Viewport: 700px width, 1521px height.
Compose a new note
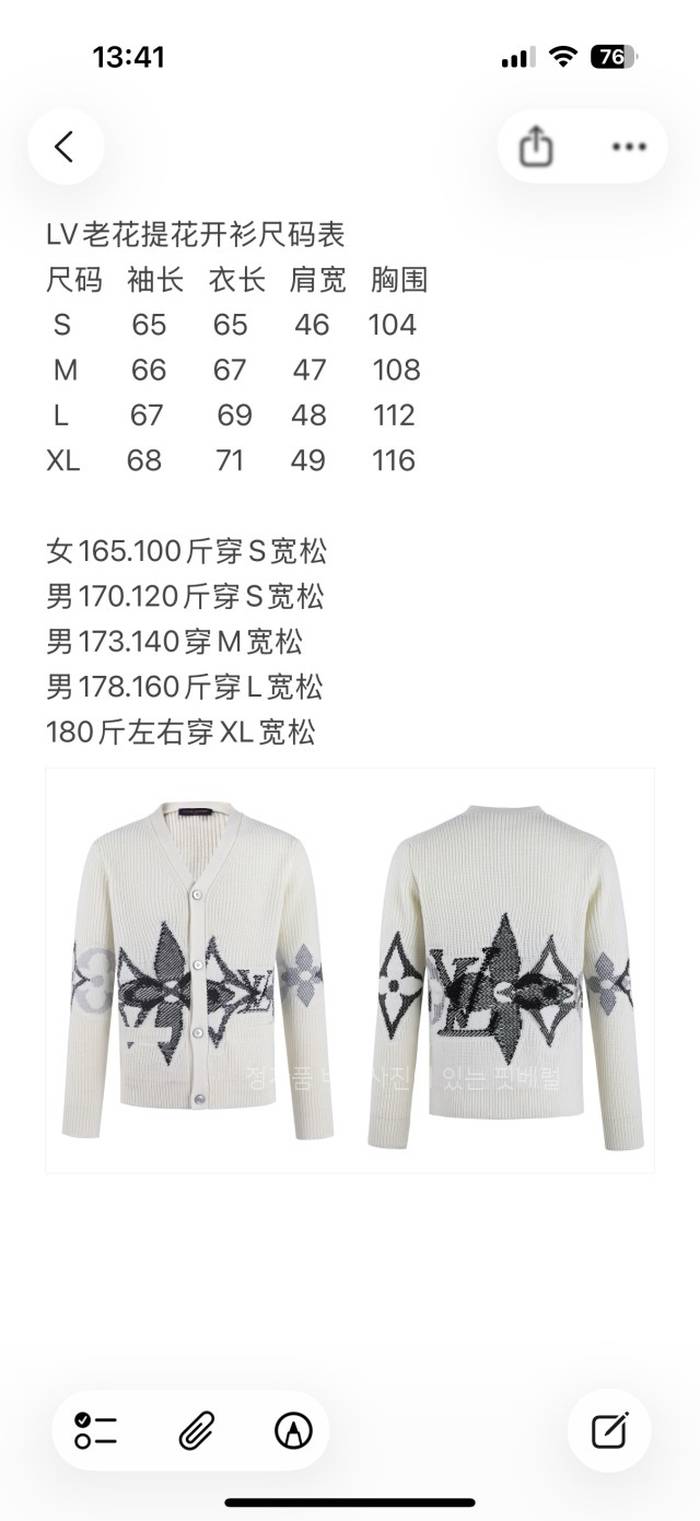(609, 1432)
